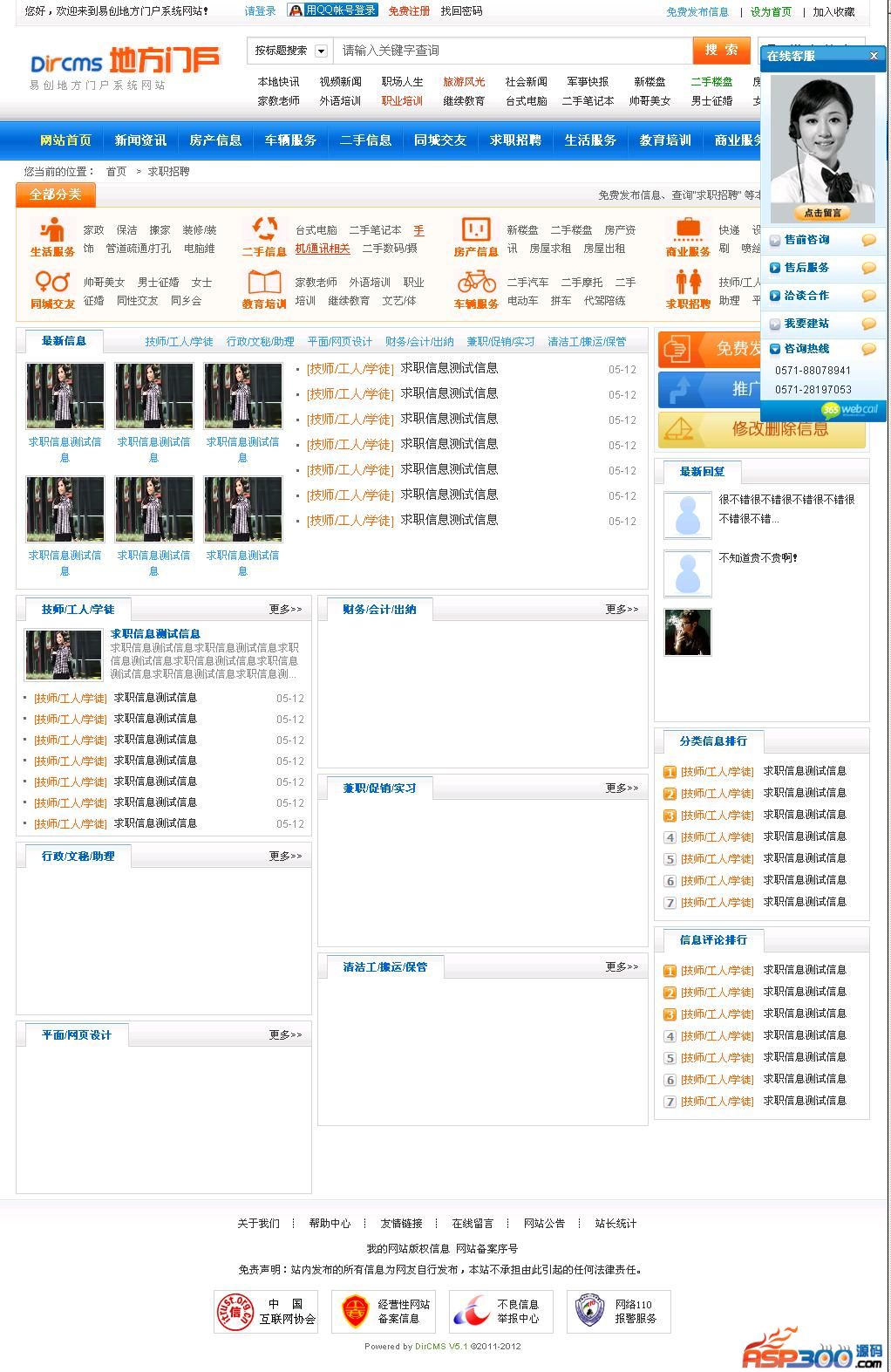
Task: Tap the orange 搜索 search button
Action: [x=721, y=51]
